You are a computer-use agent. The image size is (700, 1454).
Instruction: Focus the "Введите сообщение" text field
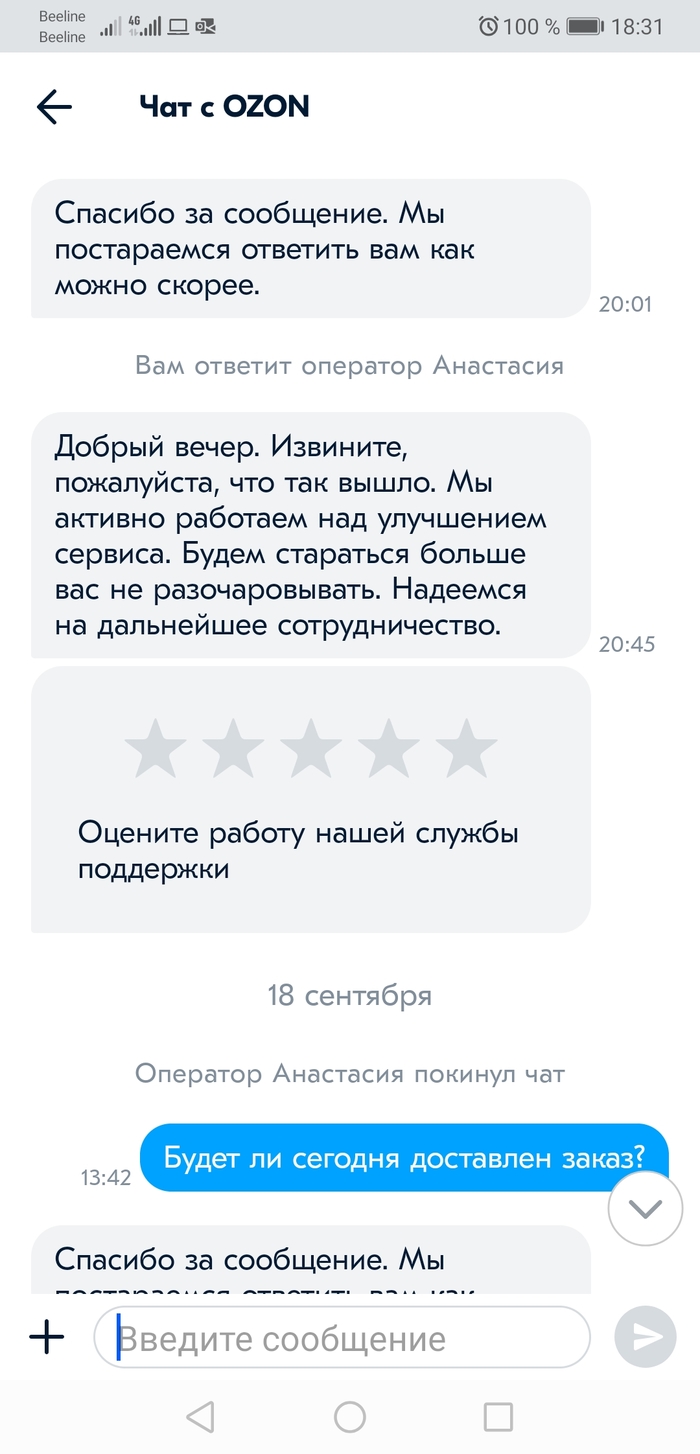(342, 1337)
